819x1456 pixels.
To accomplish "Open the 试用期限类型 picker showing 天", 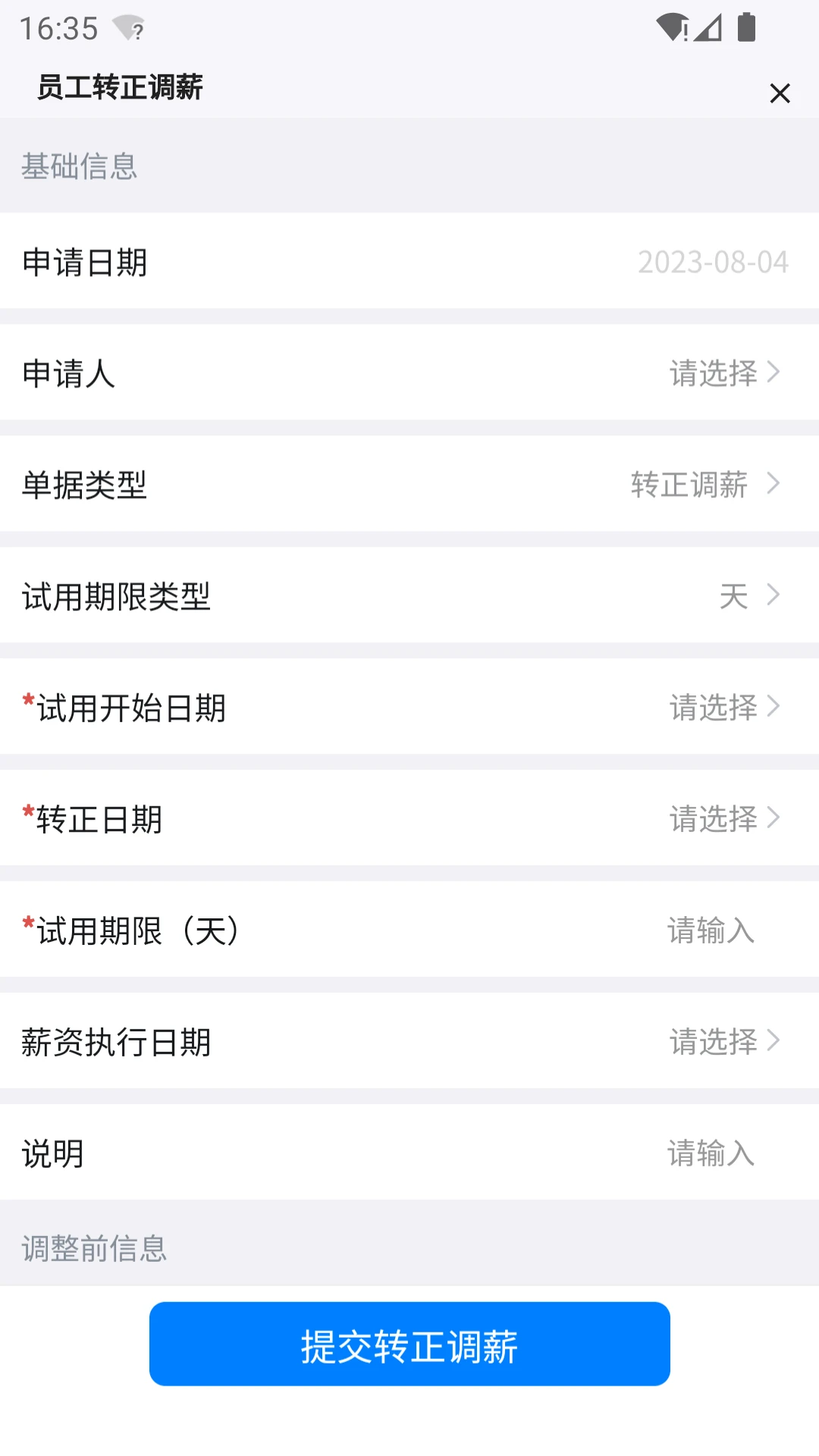I will pos(409,595).
